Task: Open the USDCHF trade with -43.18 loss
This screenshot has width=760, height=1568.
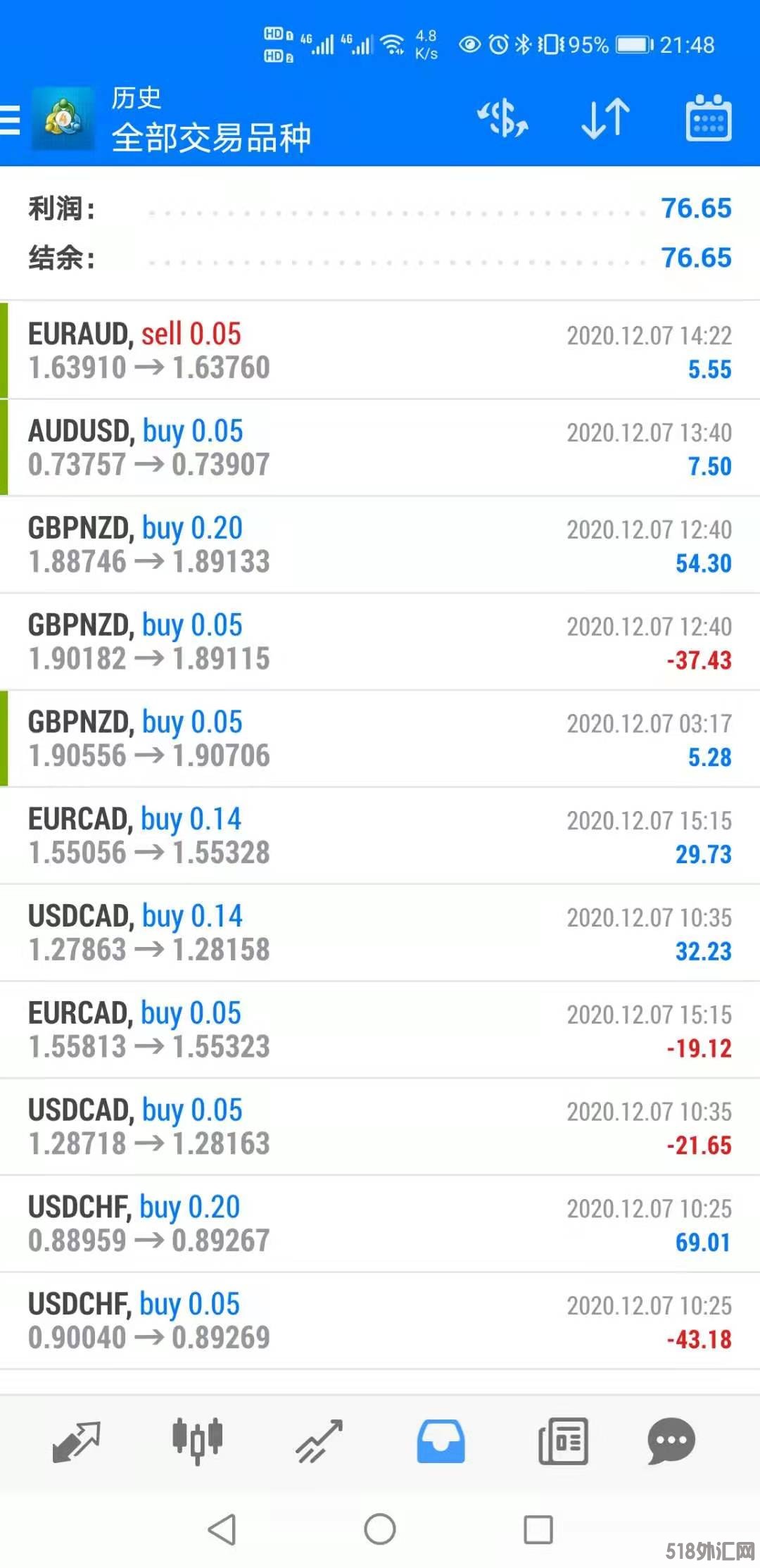Action: coord(380,1322)
